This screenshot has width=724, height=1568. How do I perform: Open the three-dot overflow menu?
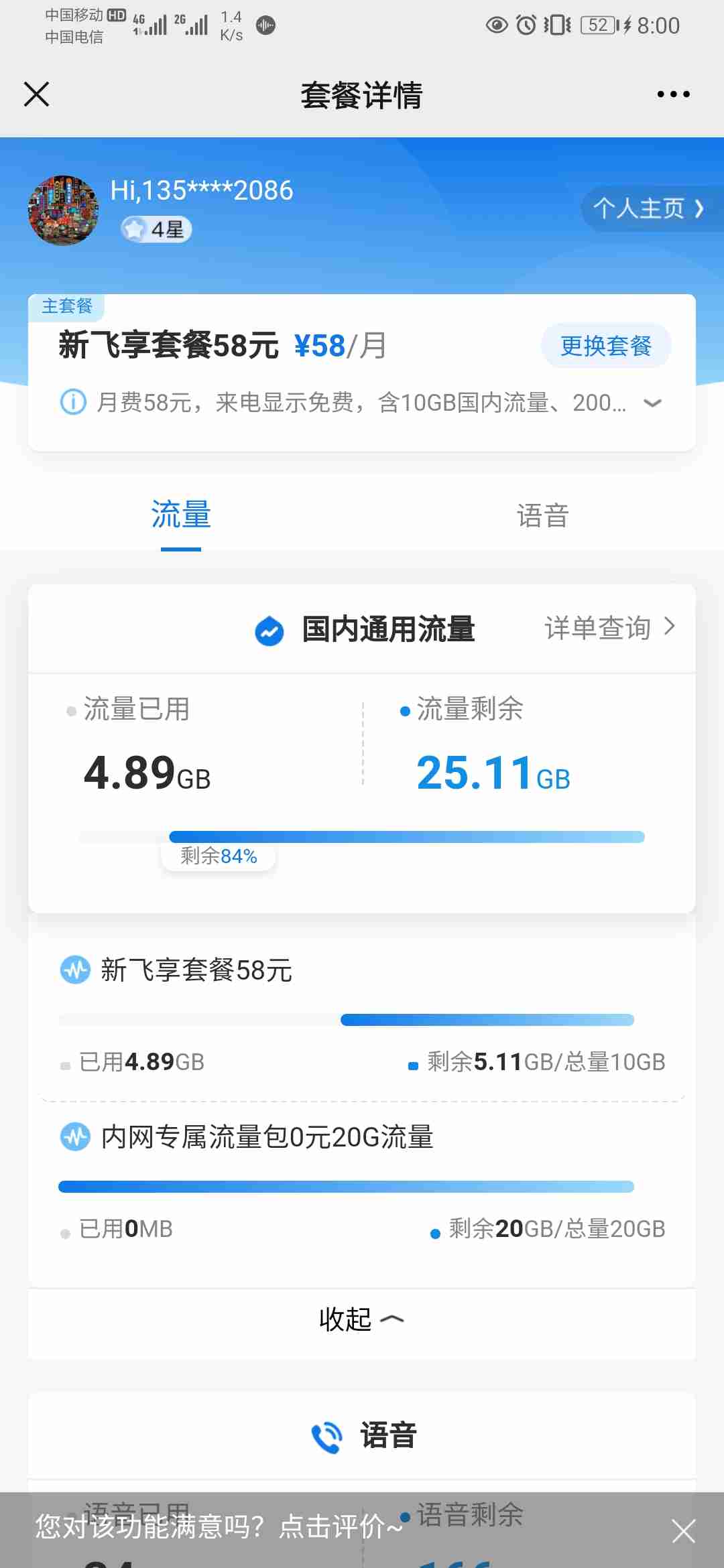(x=673, y=94)
